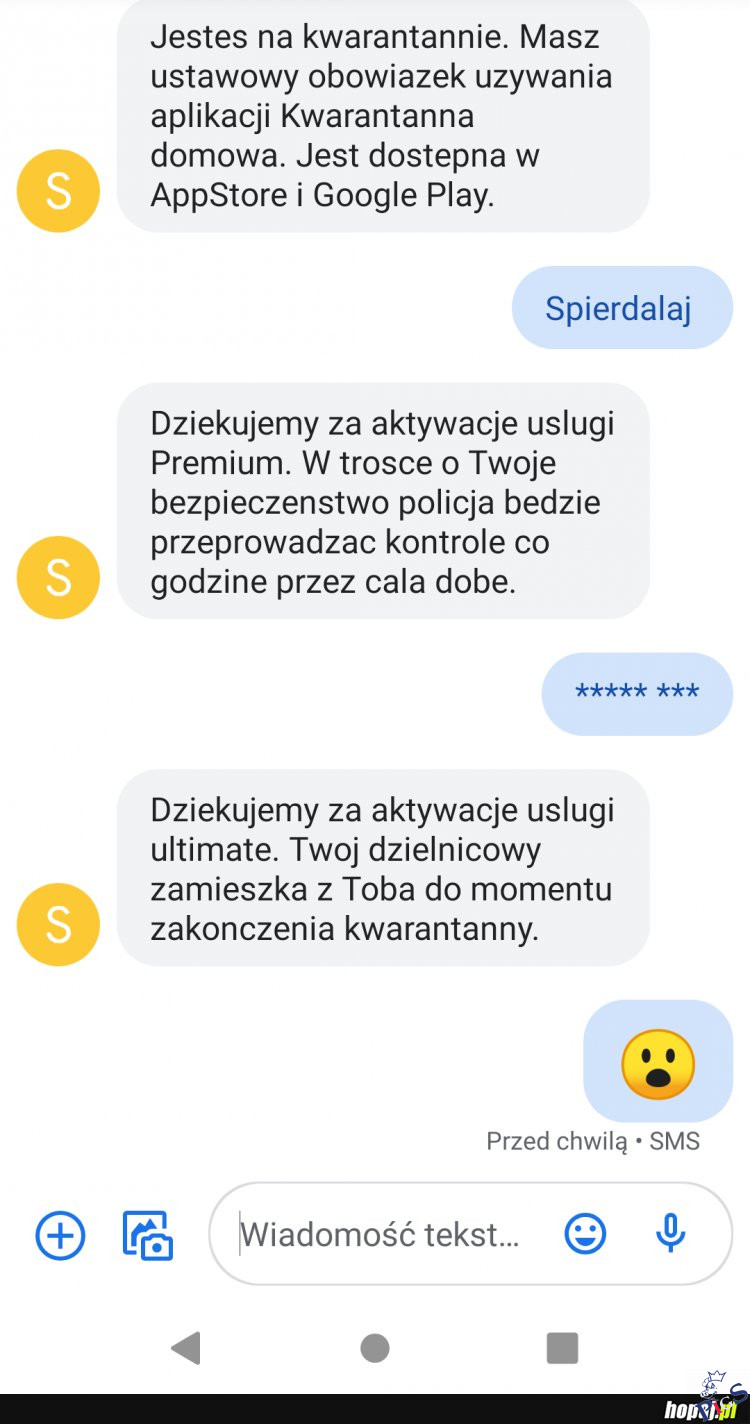Image resolution: width=750 pixels, height=1424 pixels.
Task: Return to the home screen
Action: (375, 1348)
